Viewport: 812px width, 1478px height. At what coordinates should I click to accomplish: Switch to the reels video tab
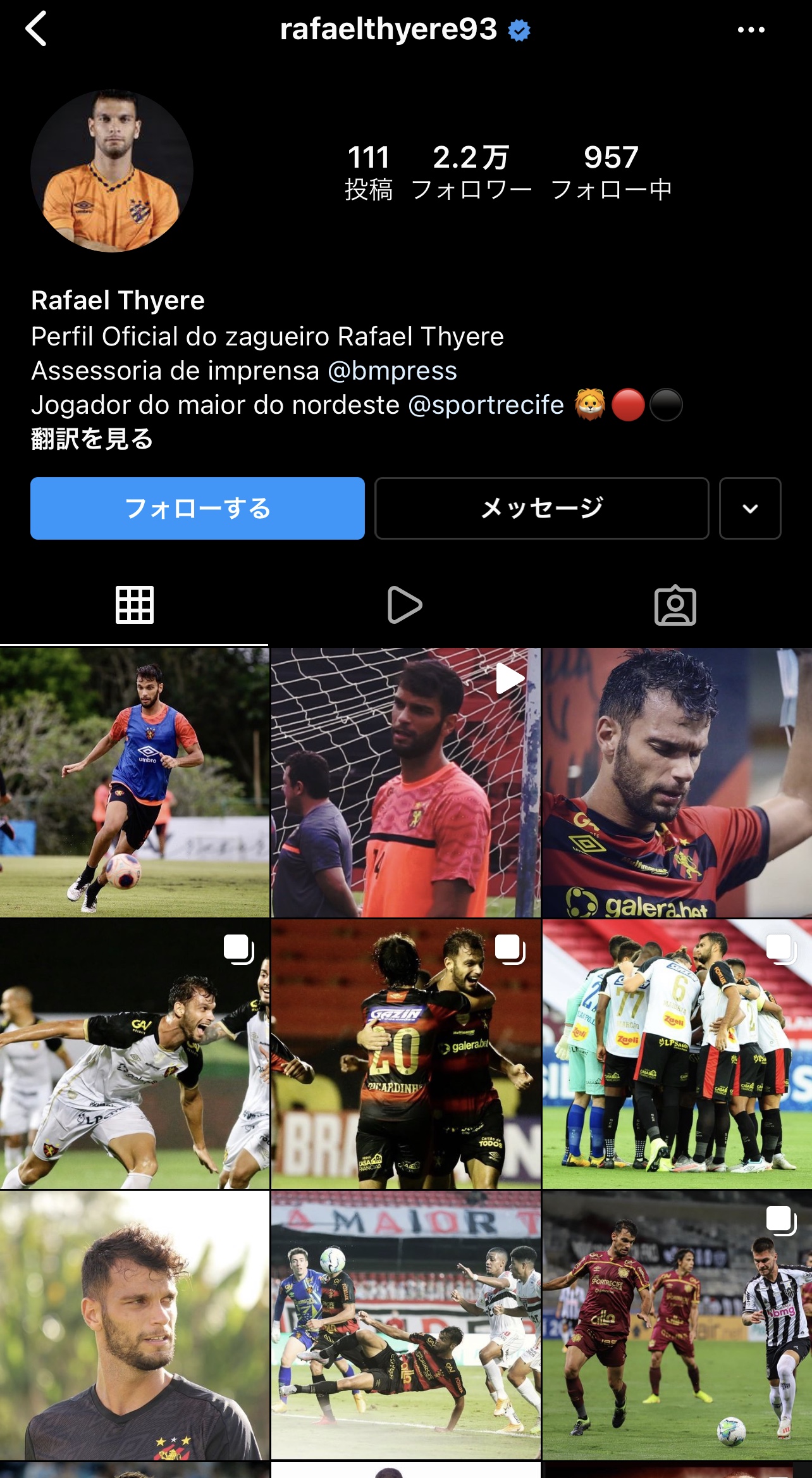click(x=405, y=605)
